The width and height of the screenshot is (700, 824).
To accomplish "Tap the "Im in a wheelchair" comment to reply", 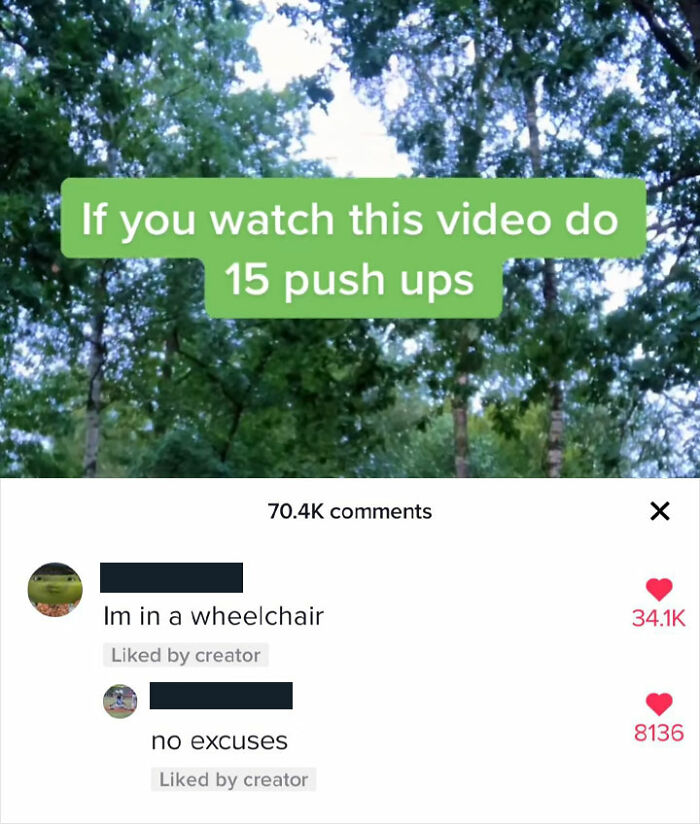I will (x=213, y=616).
